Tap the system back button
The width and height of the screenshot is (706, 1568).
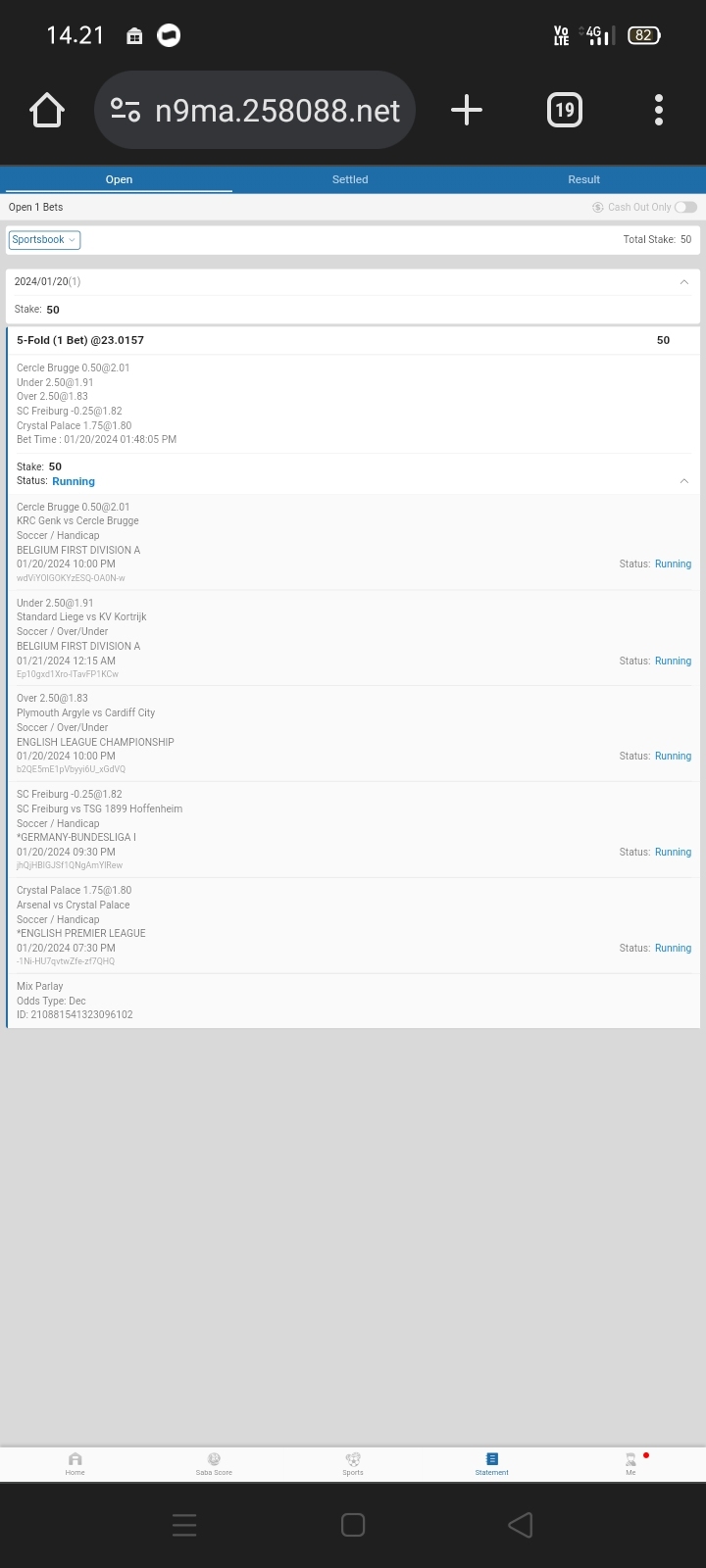[x=521, y=1525]
